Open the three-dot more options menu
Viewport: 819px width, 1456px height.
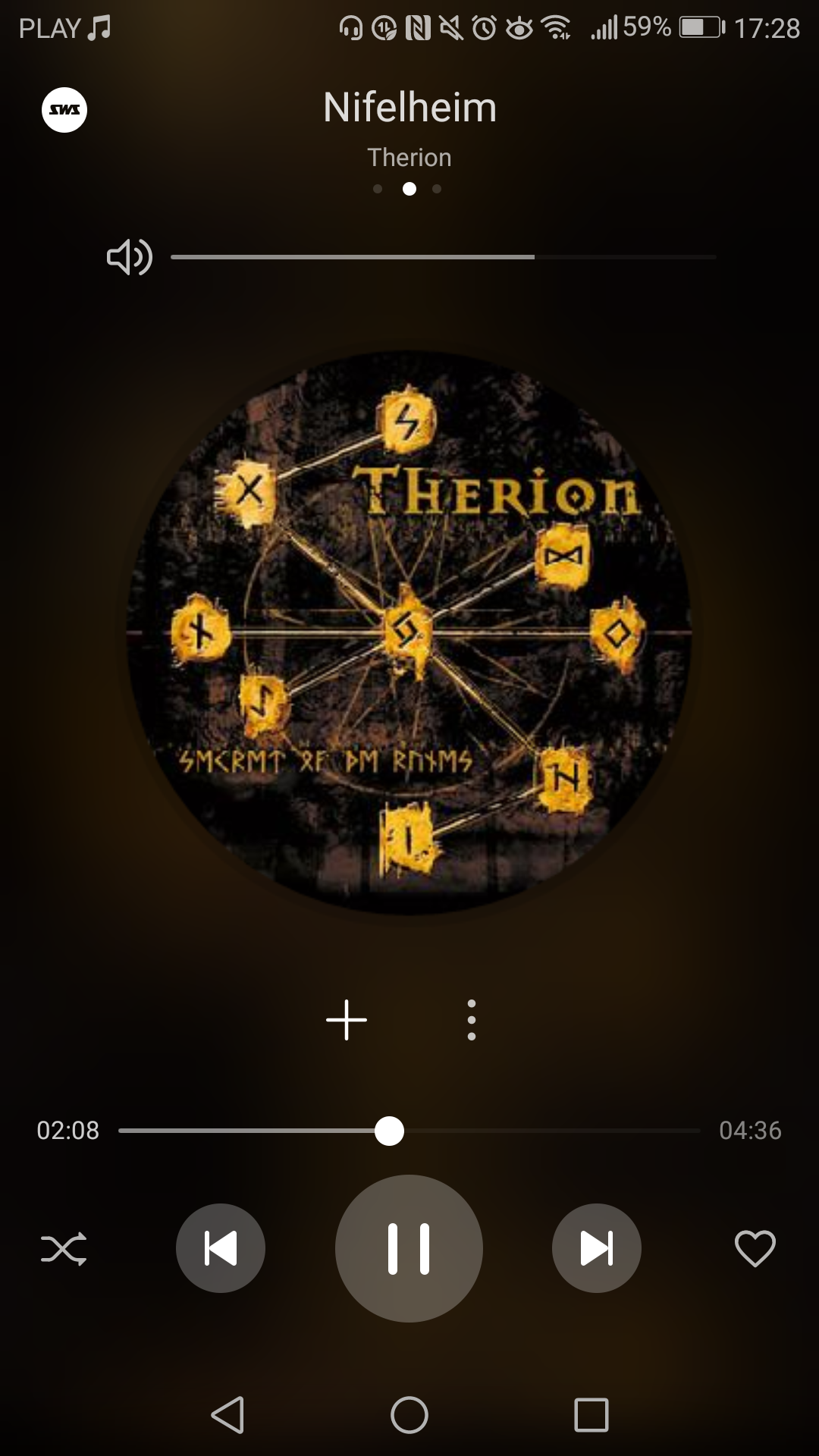pyautogui.click(x=472, y=1020)
